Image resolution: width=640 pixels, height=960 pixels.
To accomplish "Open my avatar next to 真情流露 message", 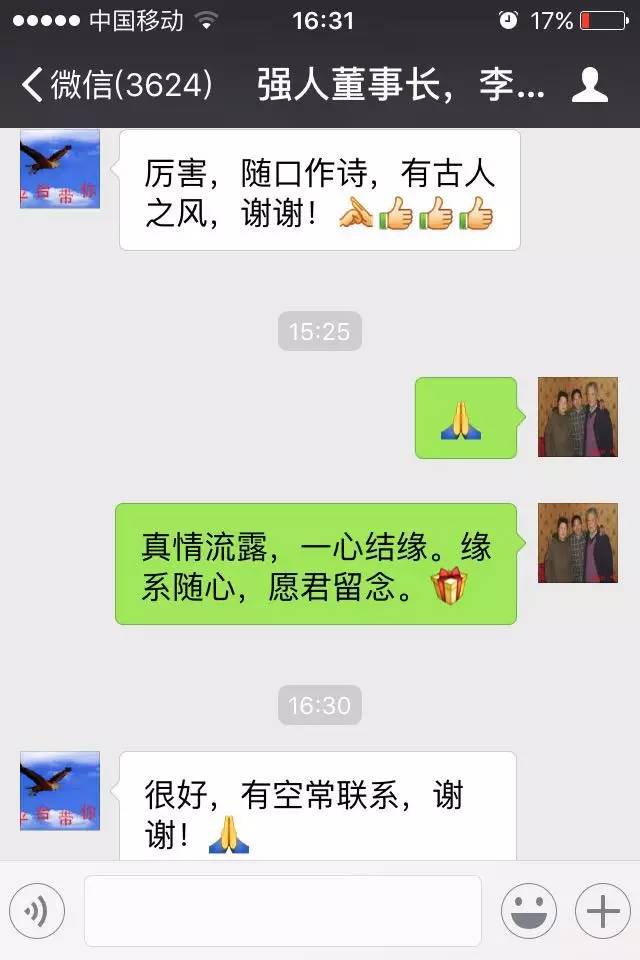I will [577, 543].
